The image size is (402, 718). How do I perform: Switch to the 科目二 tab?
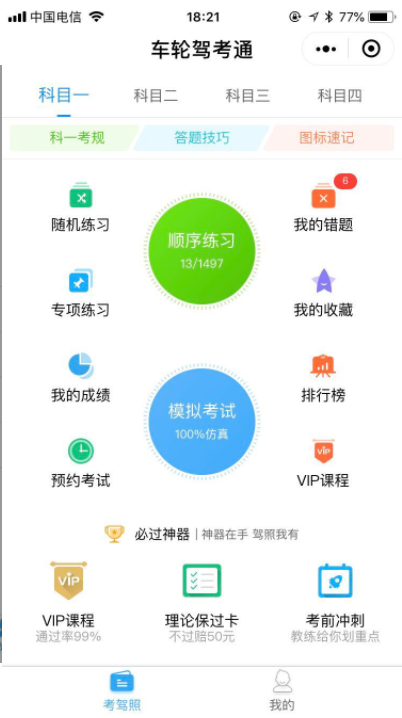[156, 96]
